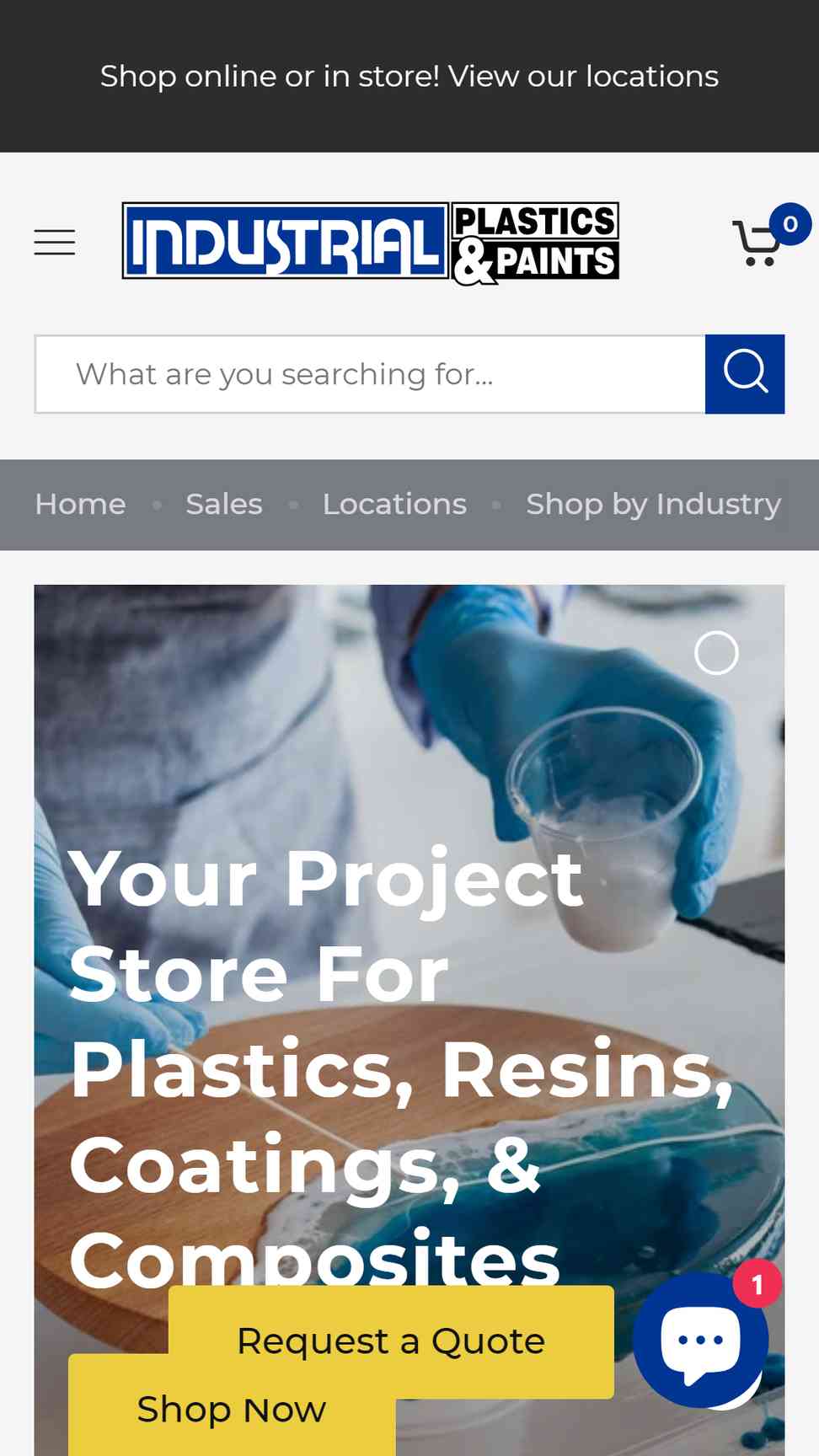
Task: Tap the blue search button
Action: [745, 374]
